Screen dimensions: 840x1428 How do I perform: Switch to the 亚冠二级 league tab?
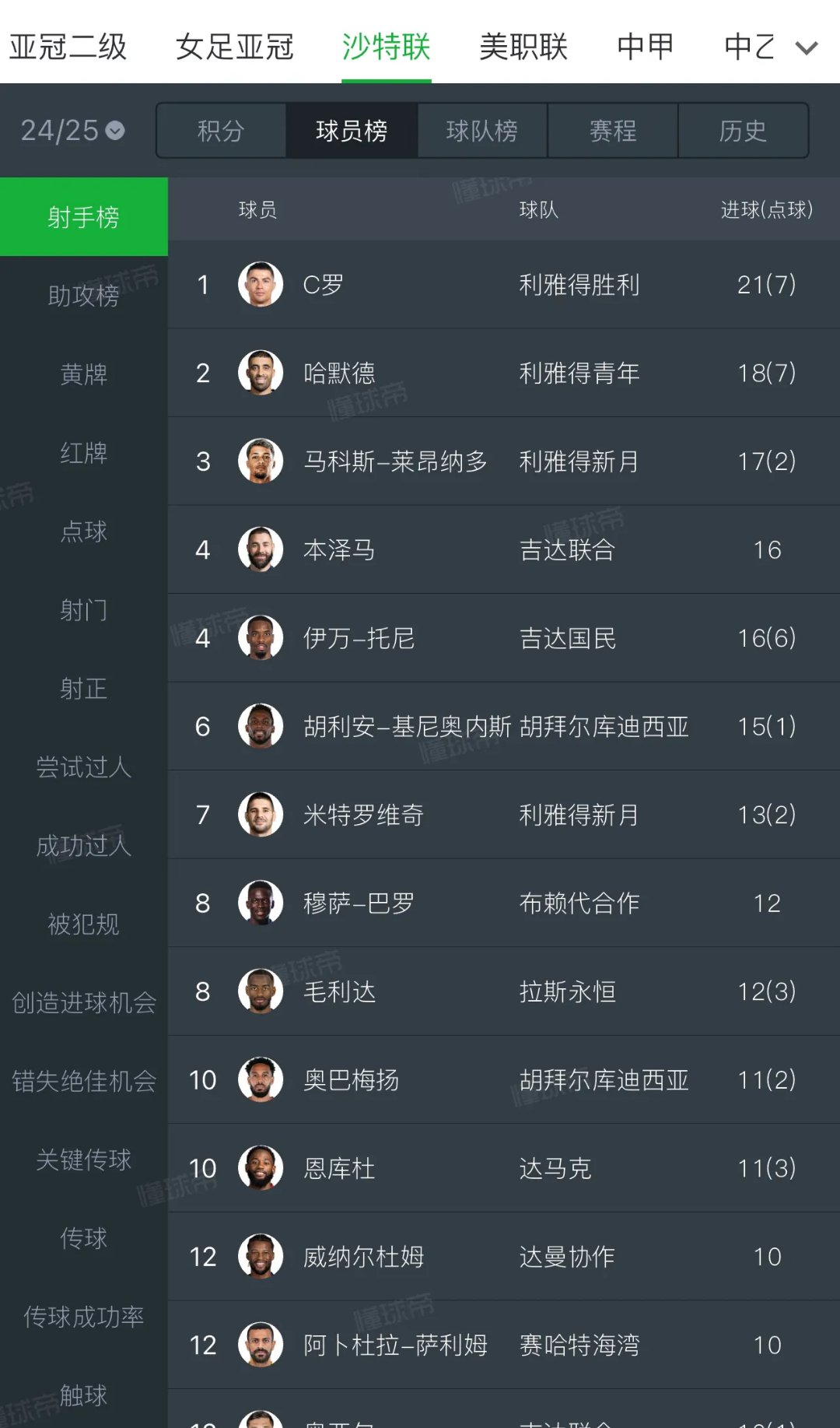[x=68, y=47]
